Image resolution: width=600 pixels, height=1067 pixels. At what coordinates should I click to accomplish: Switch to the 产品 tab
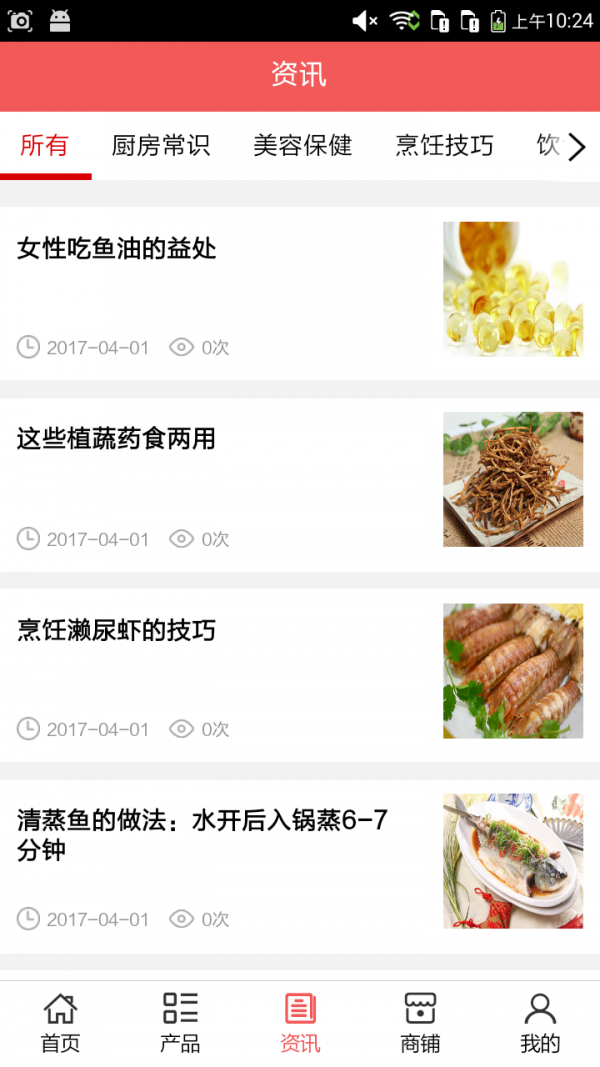(180, 1023)
